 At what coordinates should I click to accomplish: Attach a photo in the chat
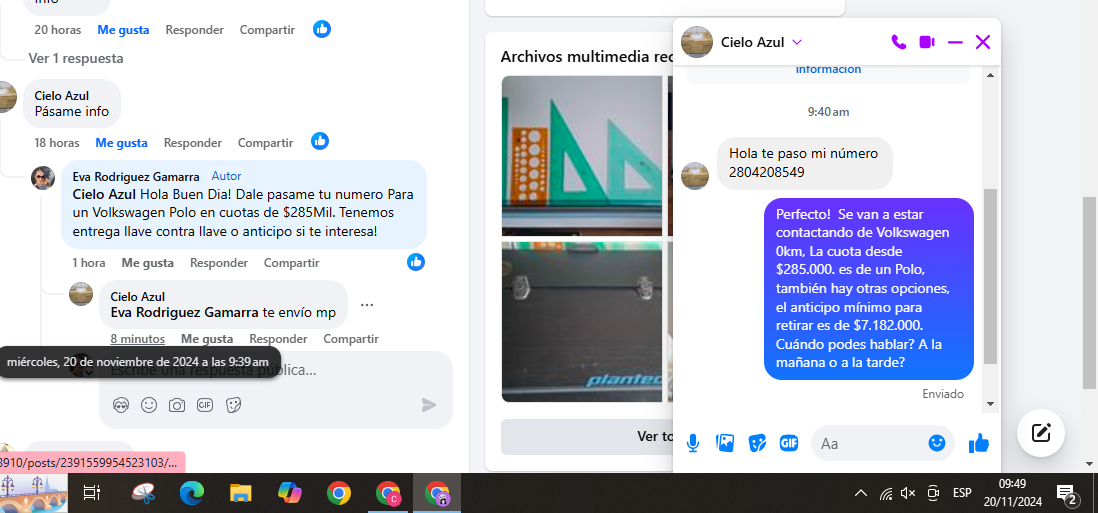pyautogui.click(x=725, y=443)
